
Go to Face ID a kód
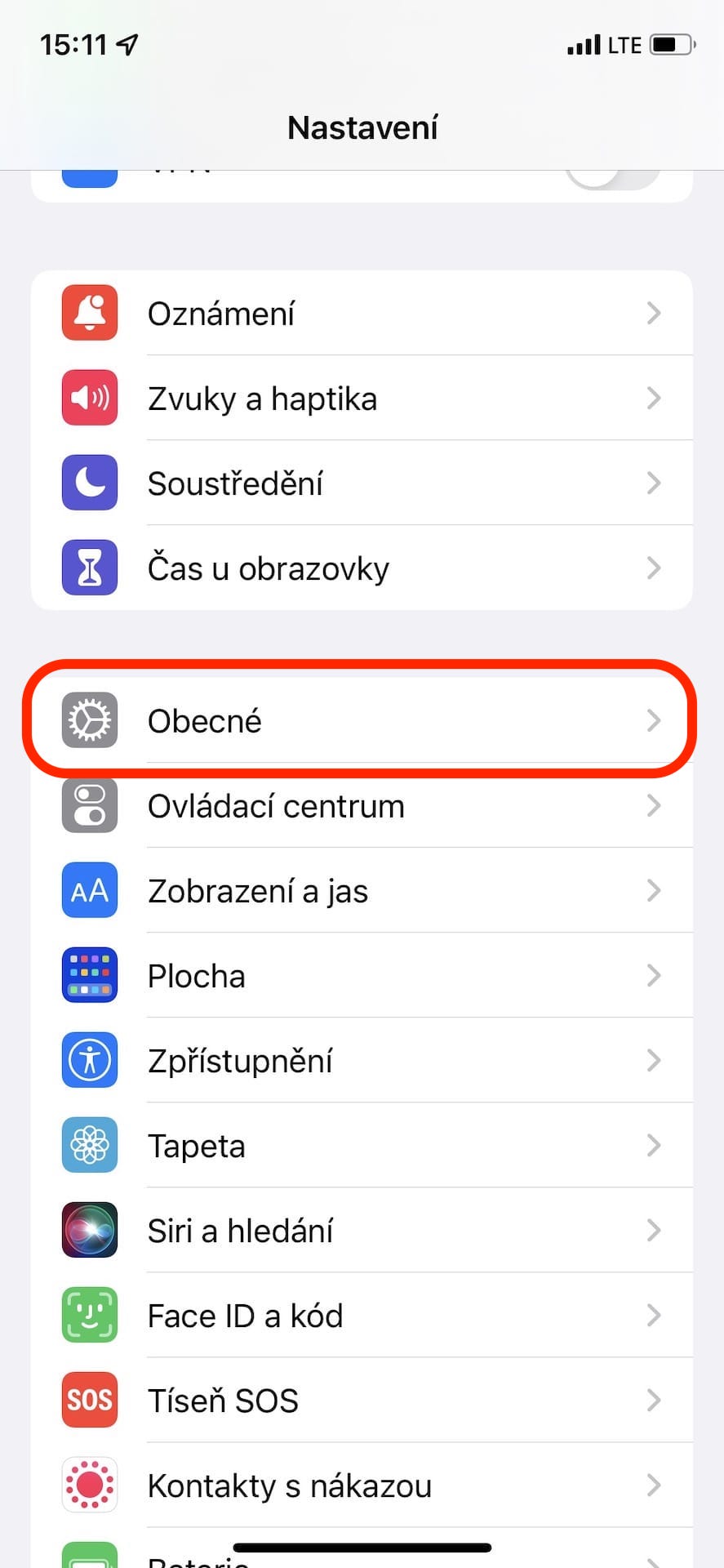click(362, 1316)
